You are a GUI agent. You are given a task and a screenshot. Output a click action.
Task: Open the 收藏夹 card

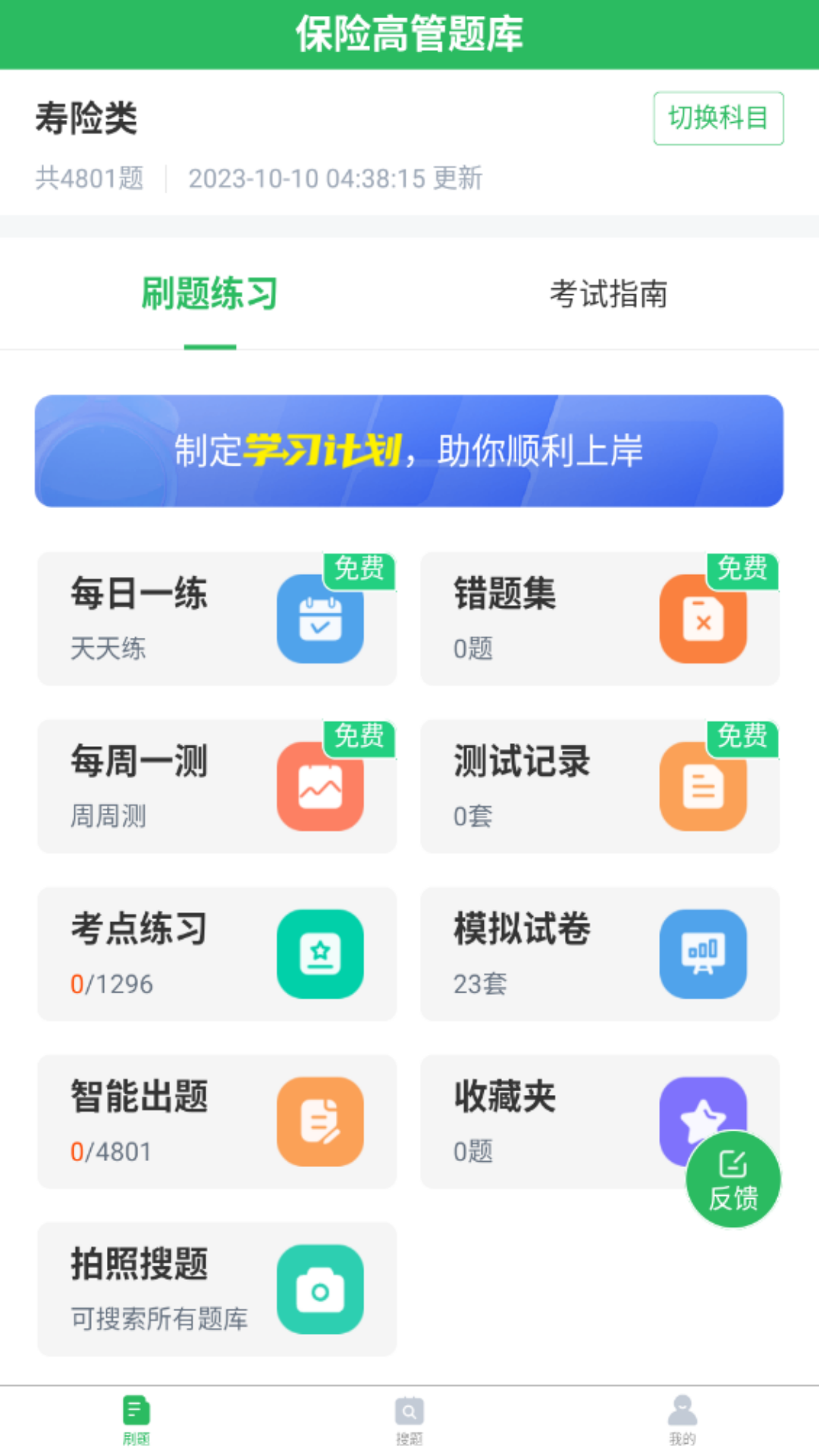(546, 1121)
